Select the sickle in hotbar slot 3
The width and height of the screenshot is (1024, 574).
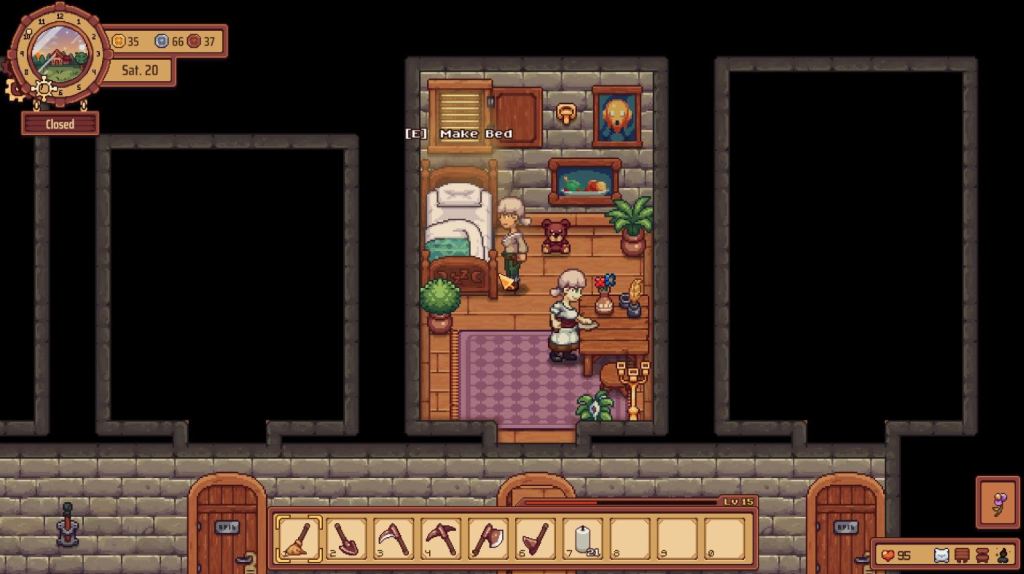392,539
